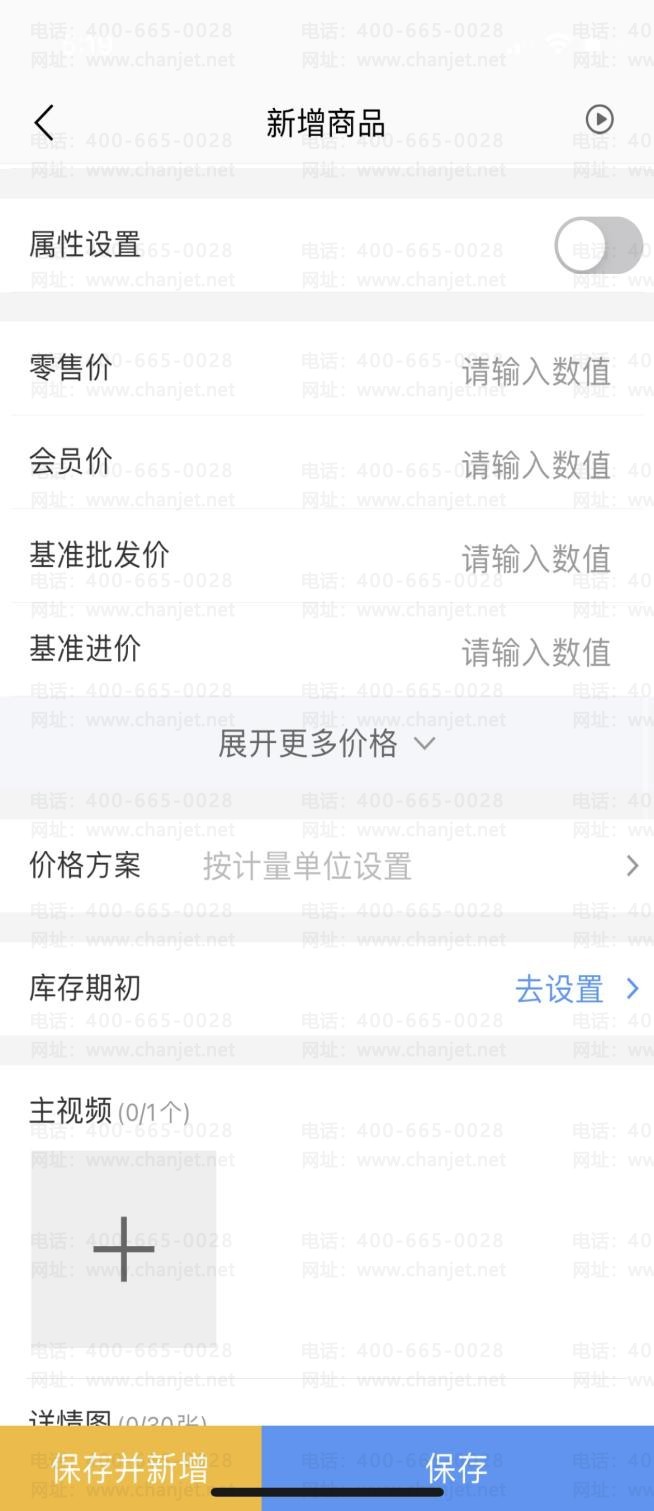Tap 保存并新增 button
The image size is (654, 1511).
click(130, 1468)
